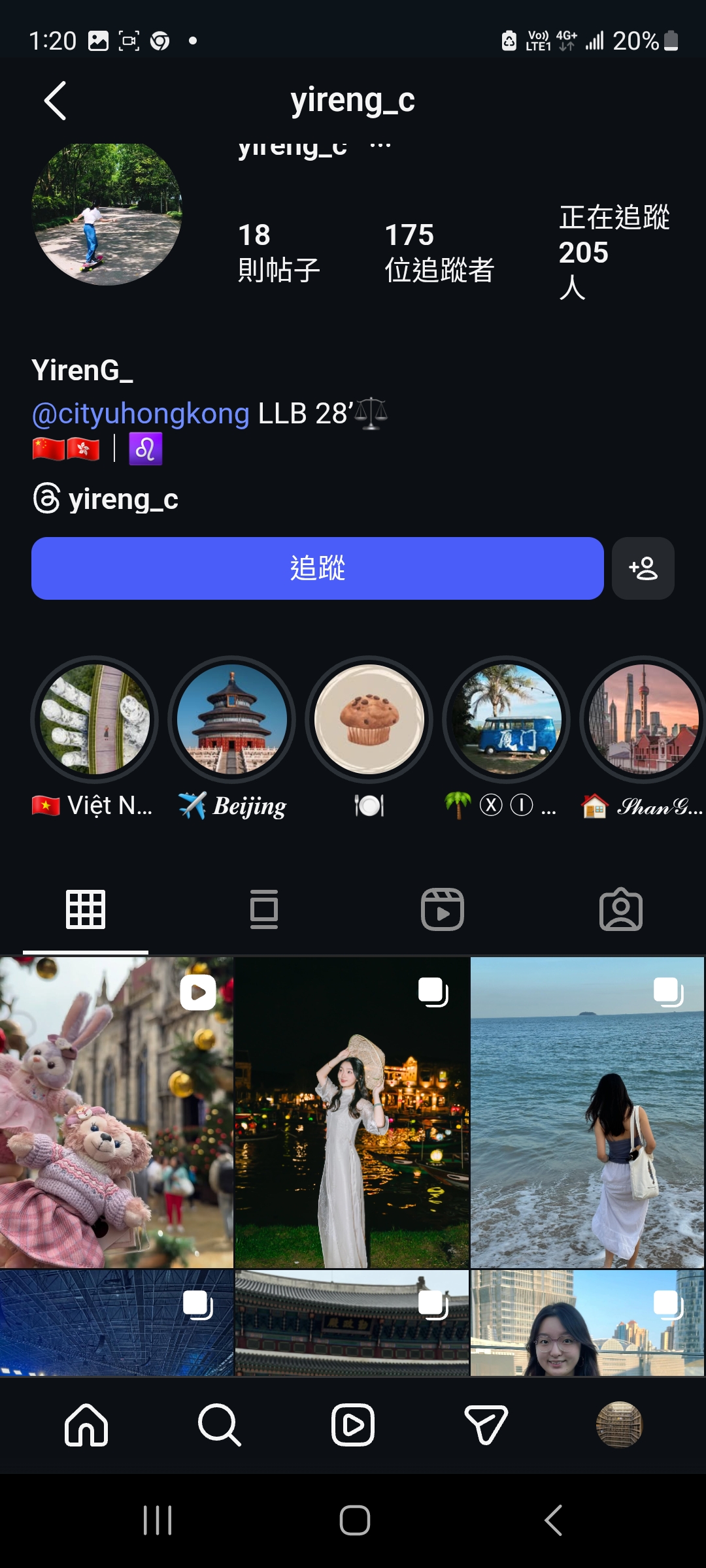The image size is (706, 1568).
Task: Open the list of 205 following
Action: click(613, 252)
